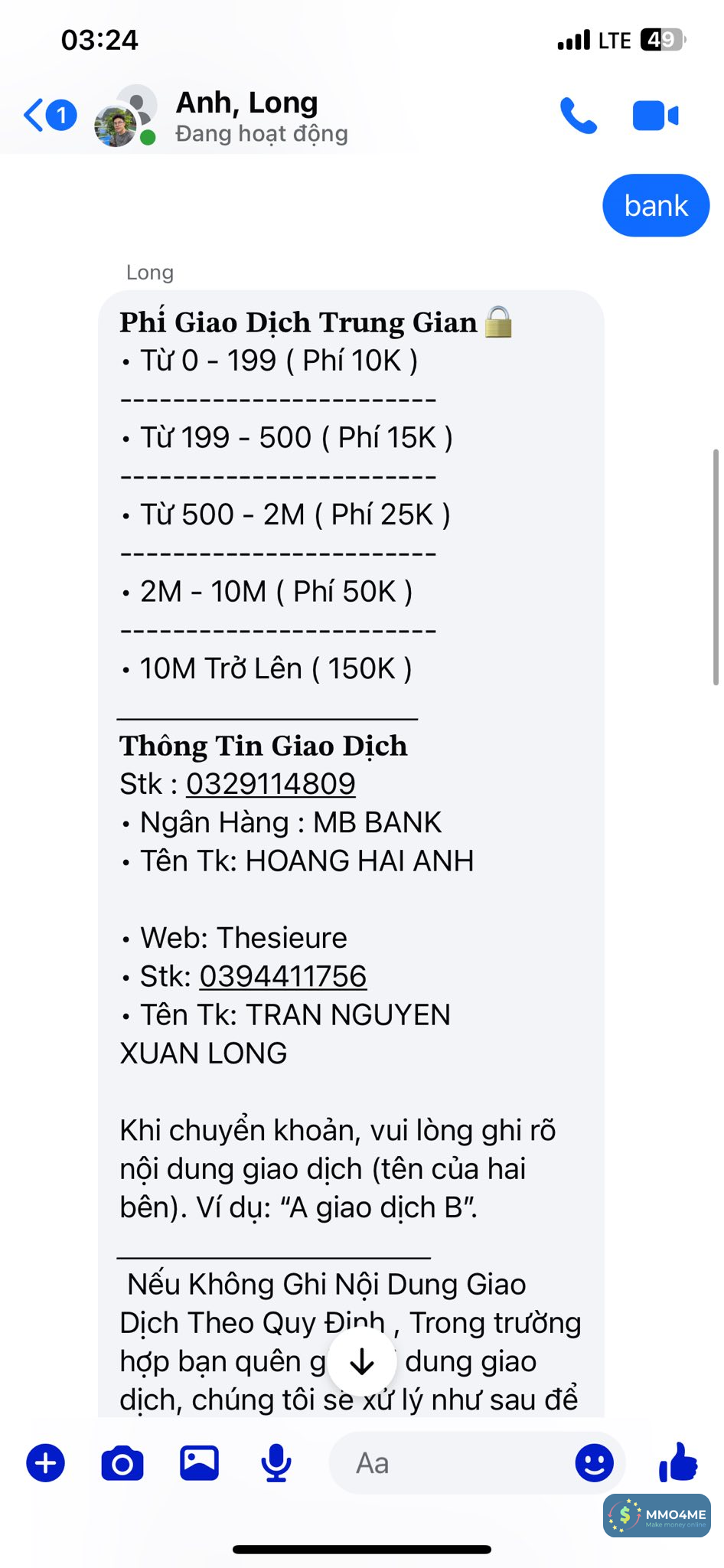
Task: Open the Anh, Long group chat details
Action: coord(246,116)
